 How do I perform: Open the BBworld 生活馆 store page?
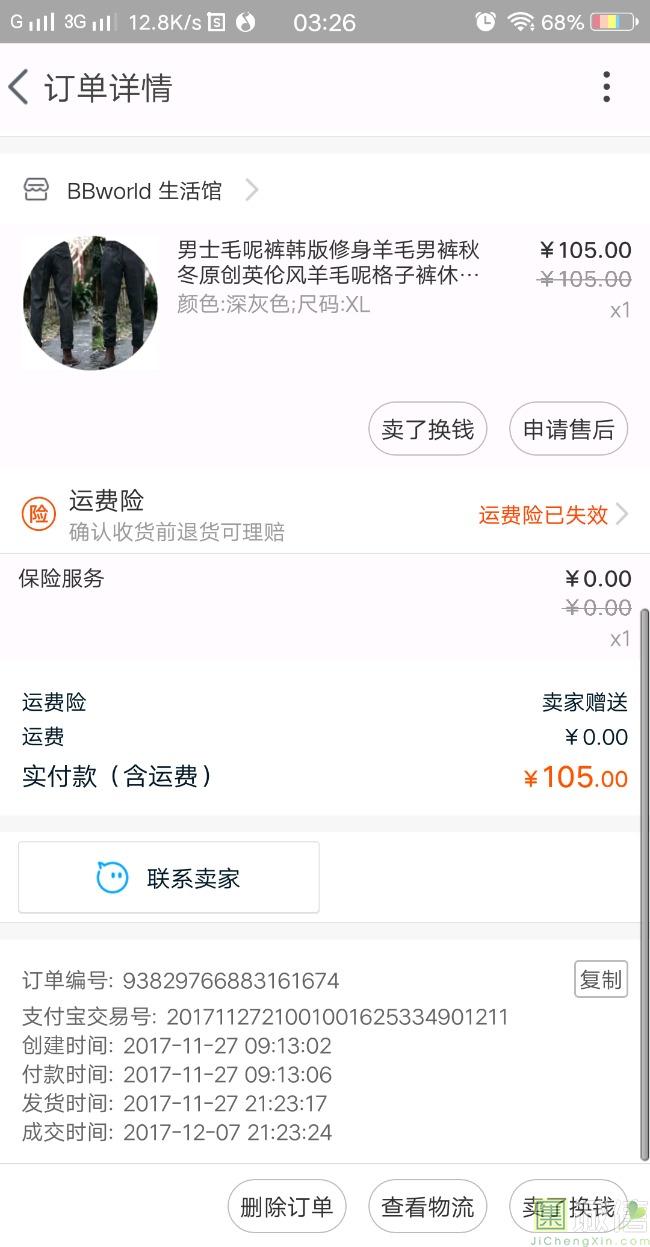[x=145, y=191]
